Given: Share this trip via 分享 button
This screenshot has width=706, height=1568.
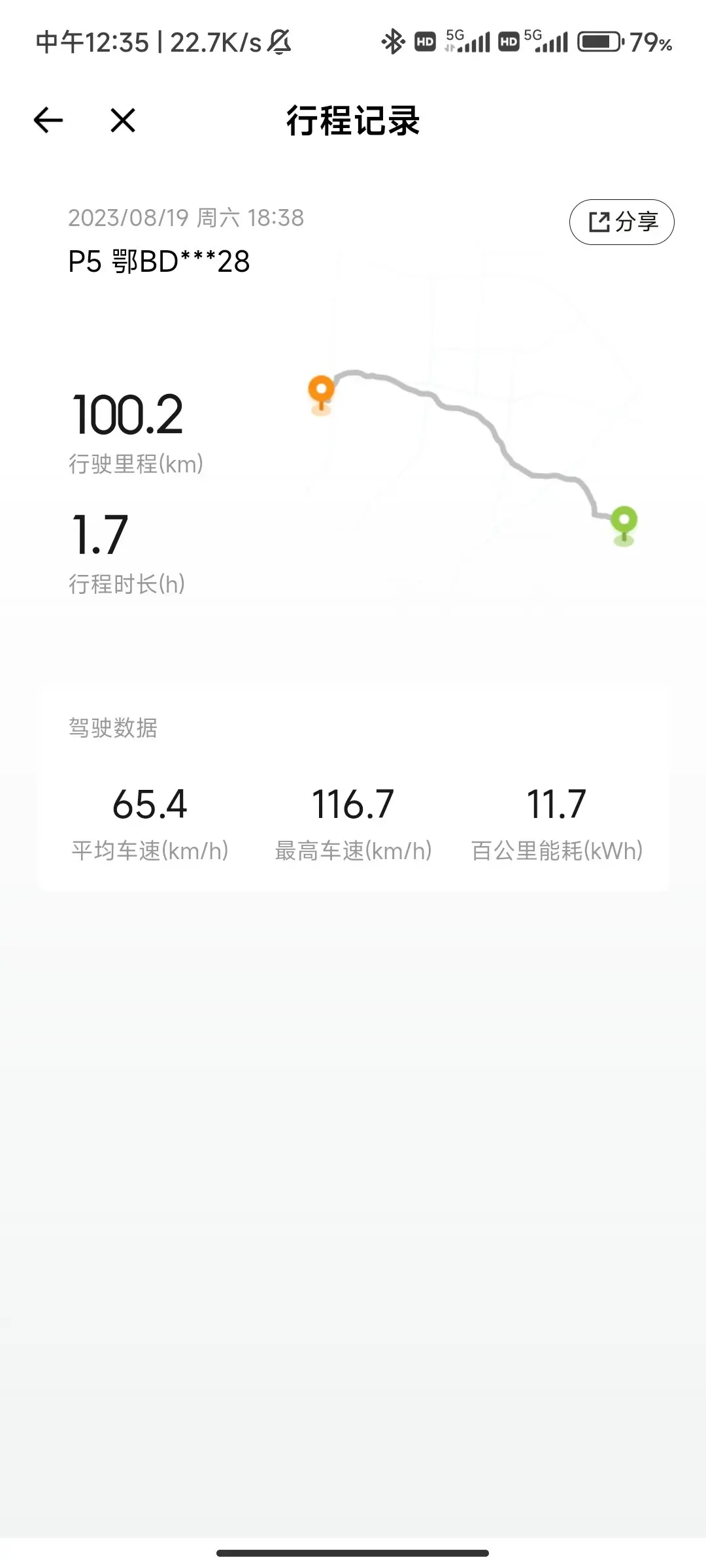Looking at the screenshot, I should [x=622, y=222].
